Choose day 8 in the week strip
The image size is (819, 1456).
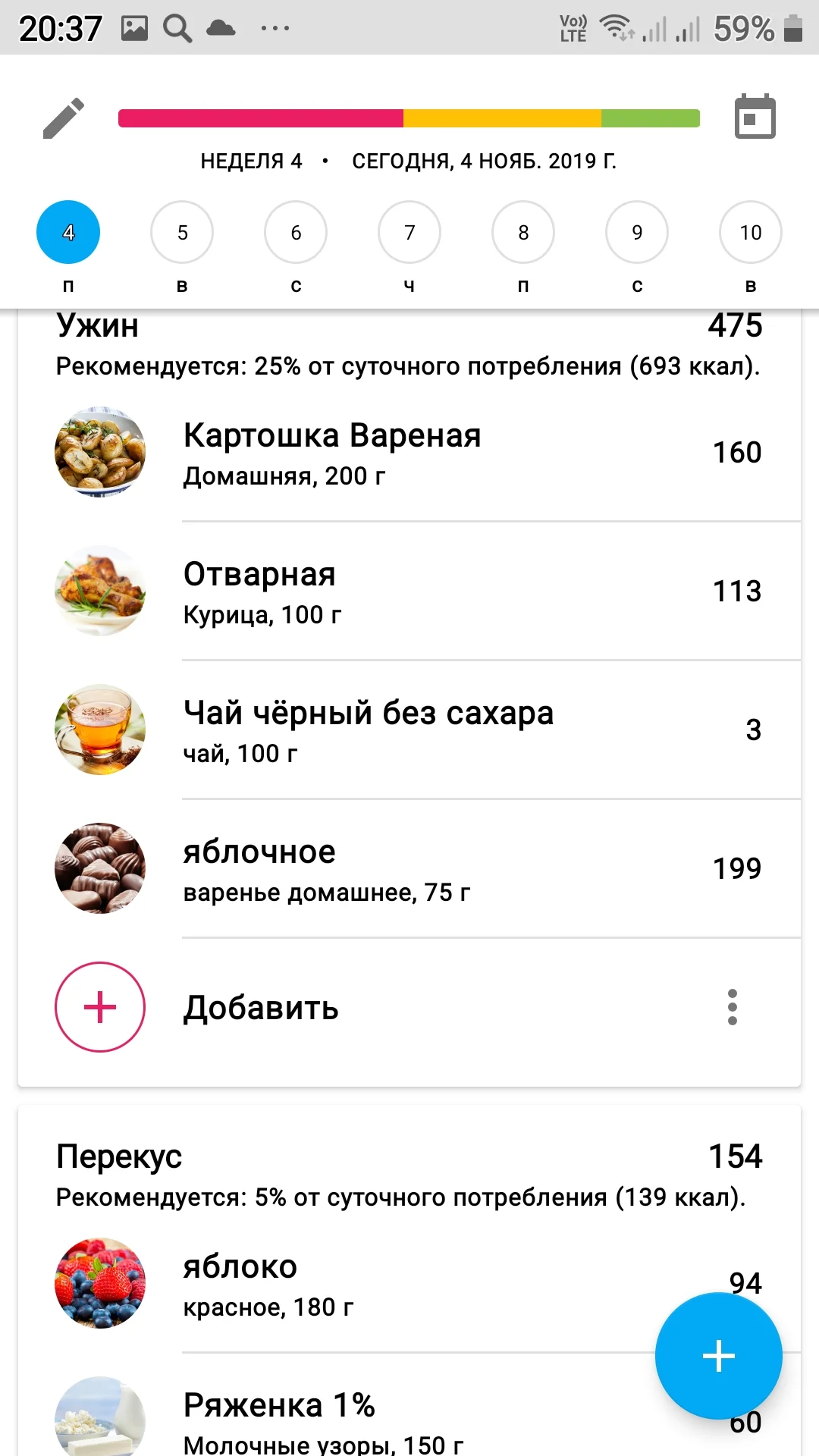coord(523,233)
